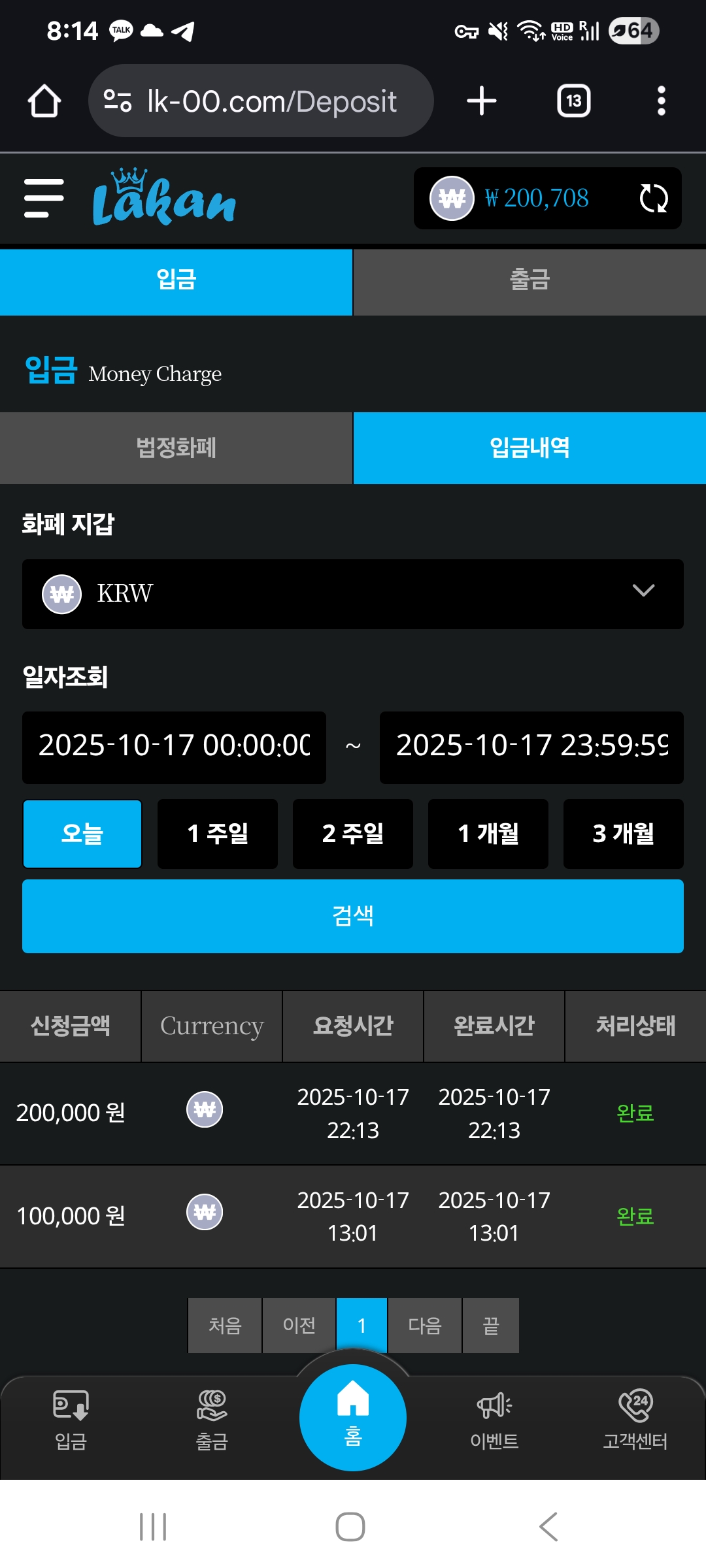Image resolution: width=706 pixels, height=1568 pixels.
Task: Open browser overflow menu
Action: (662, 101)
